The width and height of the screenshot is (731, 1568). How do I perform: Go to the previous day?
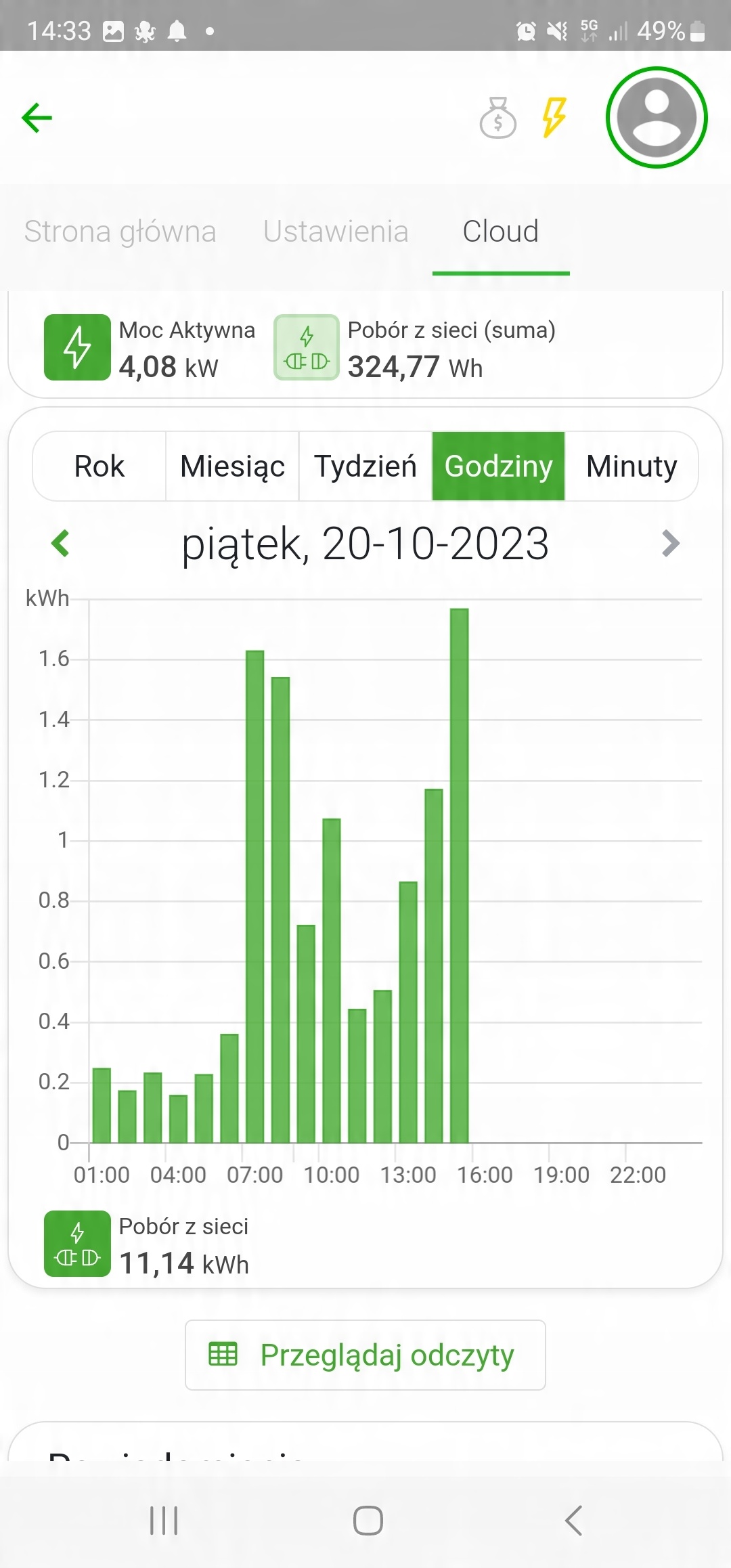[60, 543]
